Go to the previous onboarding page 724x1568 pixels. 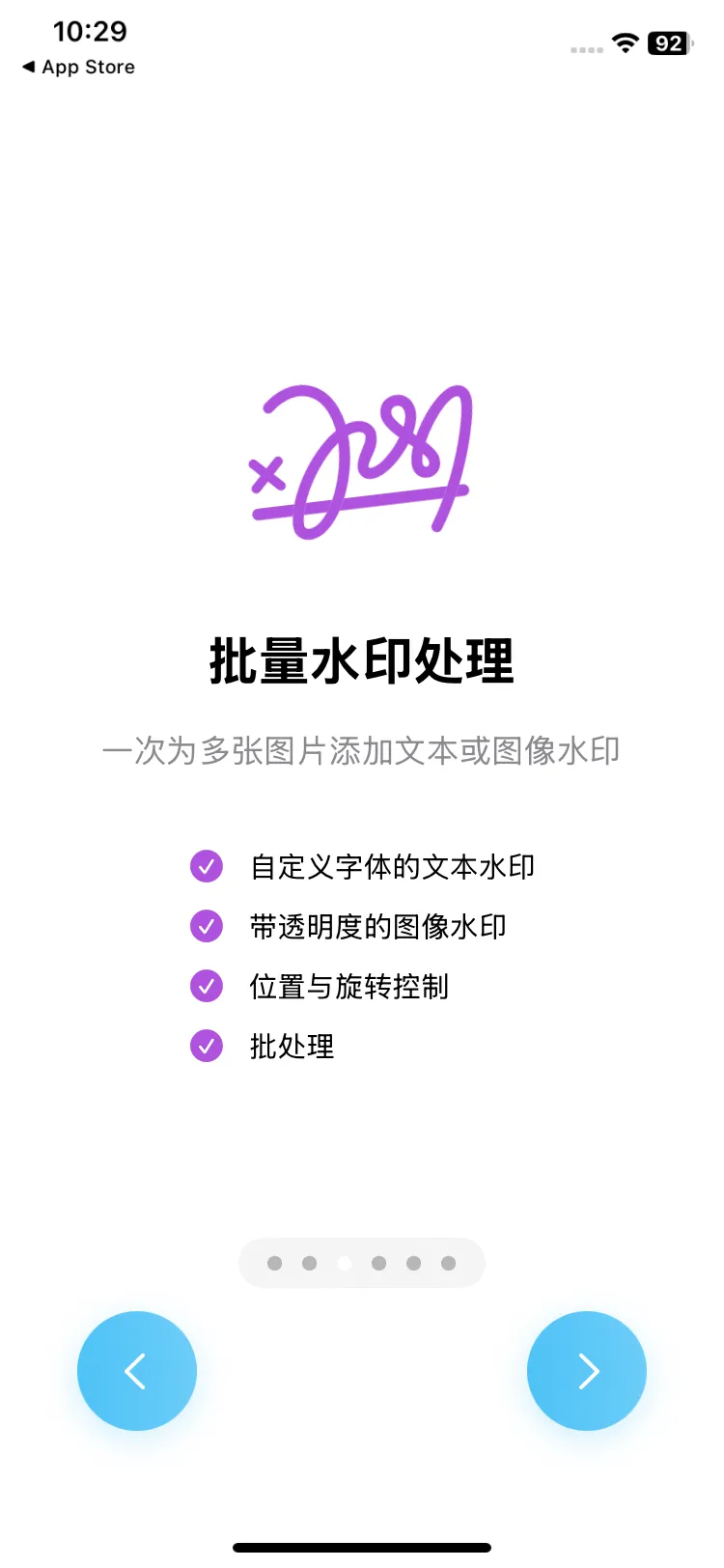tap(137, 1370)
